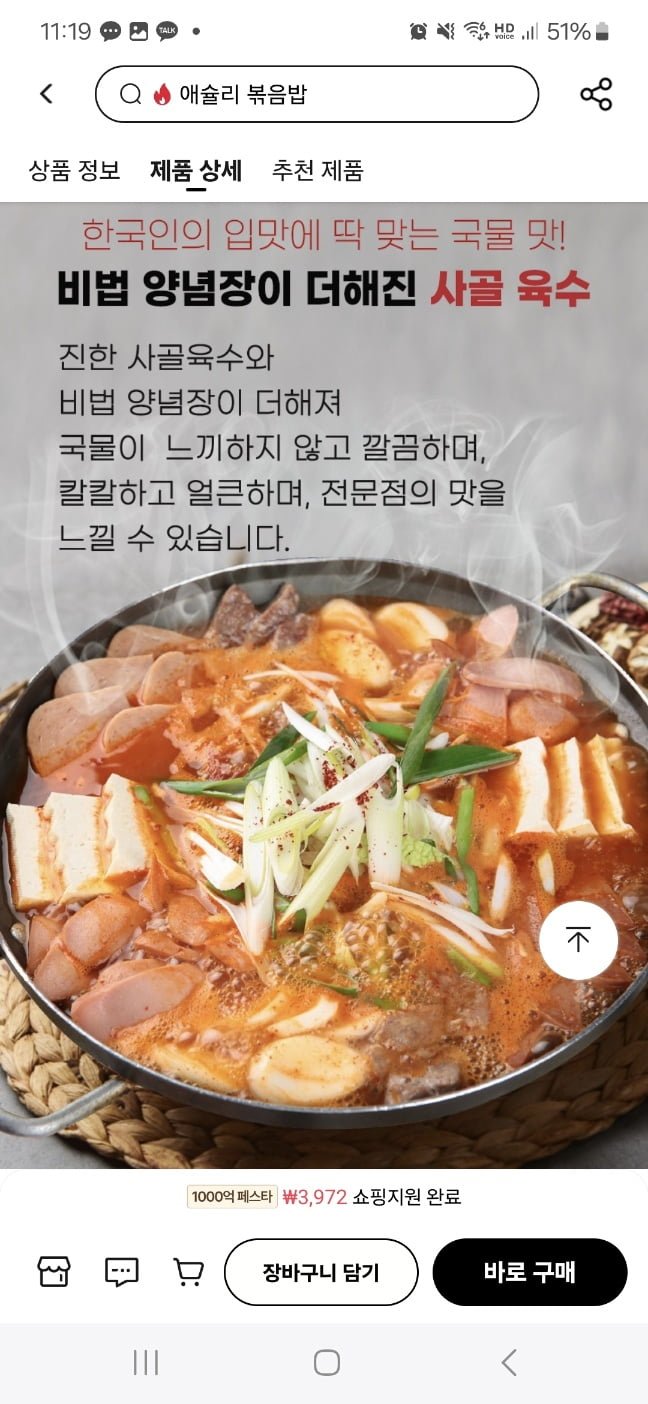The width and height of the screenshot is (648, 1404).
Task: Share this product page
Action: coord(596,94)
